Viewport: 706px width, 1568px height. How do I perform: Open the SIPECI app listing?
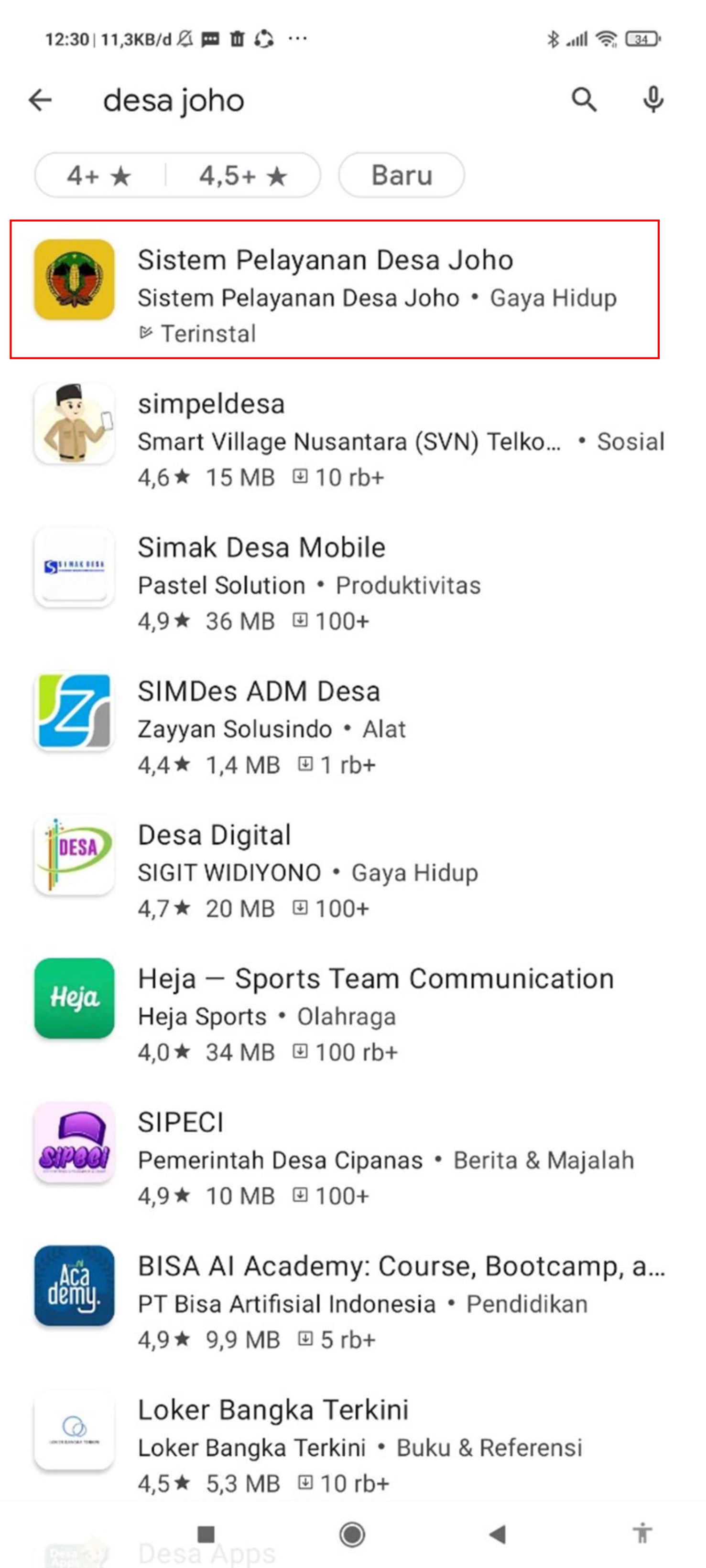[181, 1122]
